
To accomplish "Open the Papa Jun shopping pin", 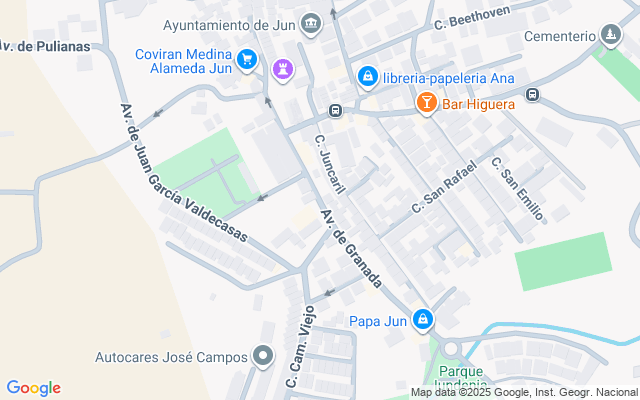I will pos(424,319).
